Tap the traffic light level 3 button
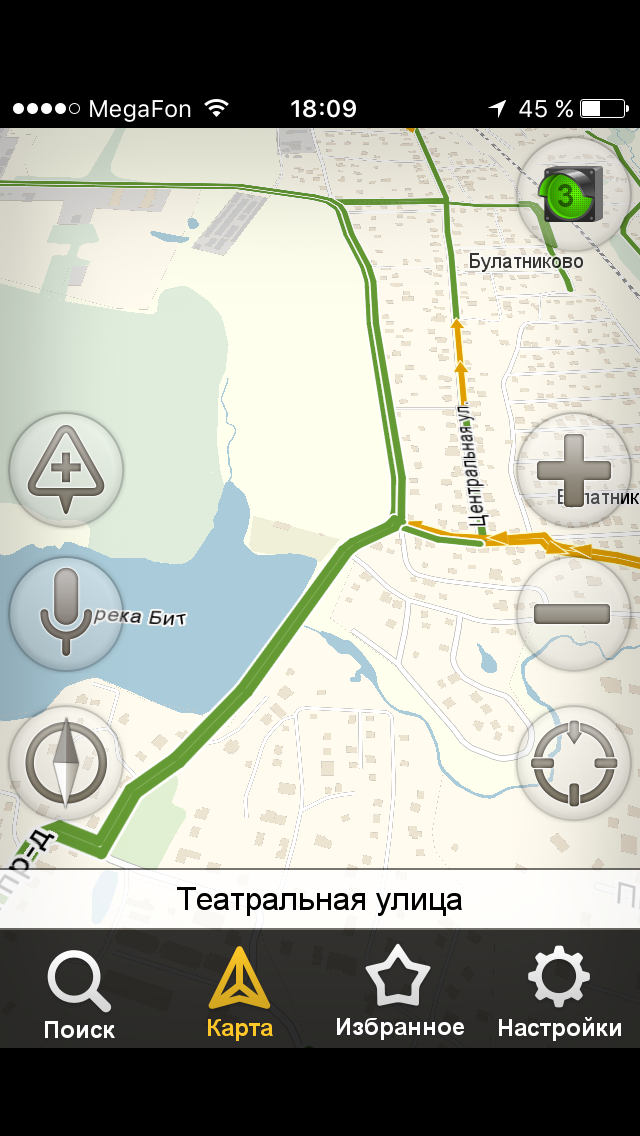 coord(572,194)
